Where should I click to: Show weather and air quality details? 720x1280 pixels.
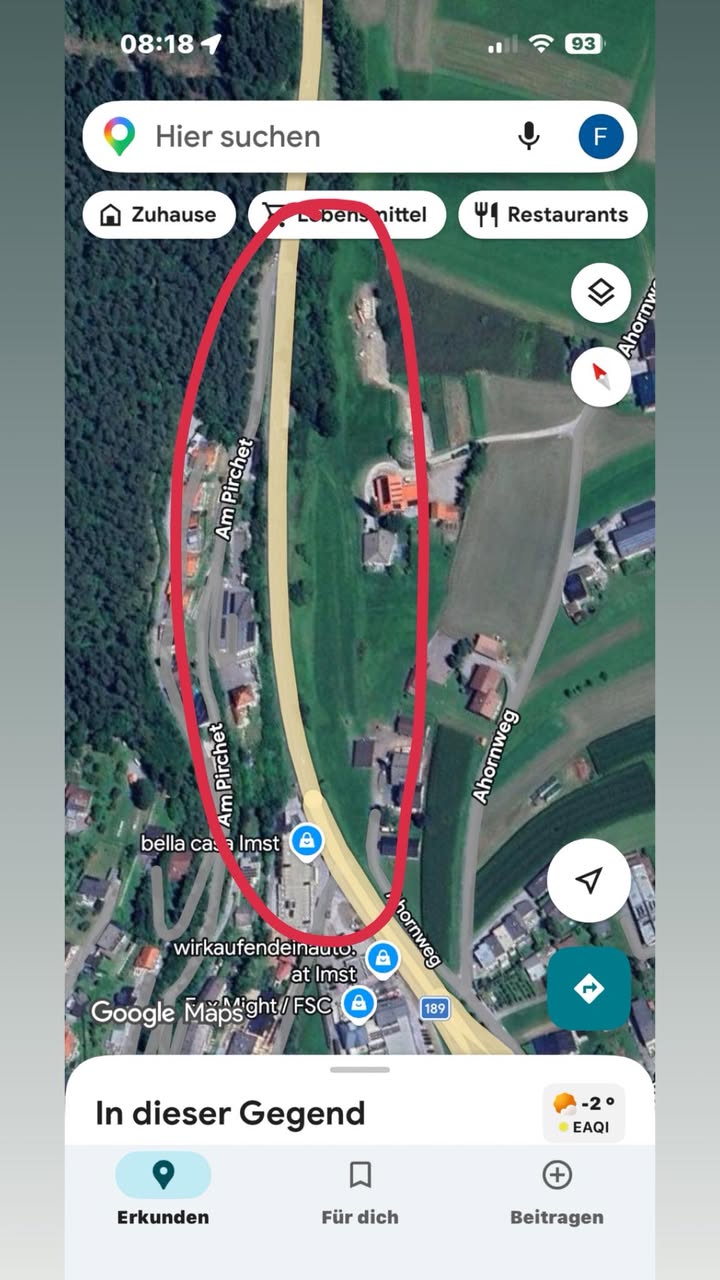pos(584,1113)
